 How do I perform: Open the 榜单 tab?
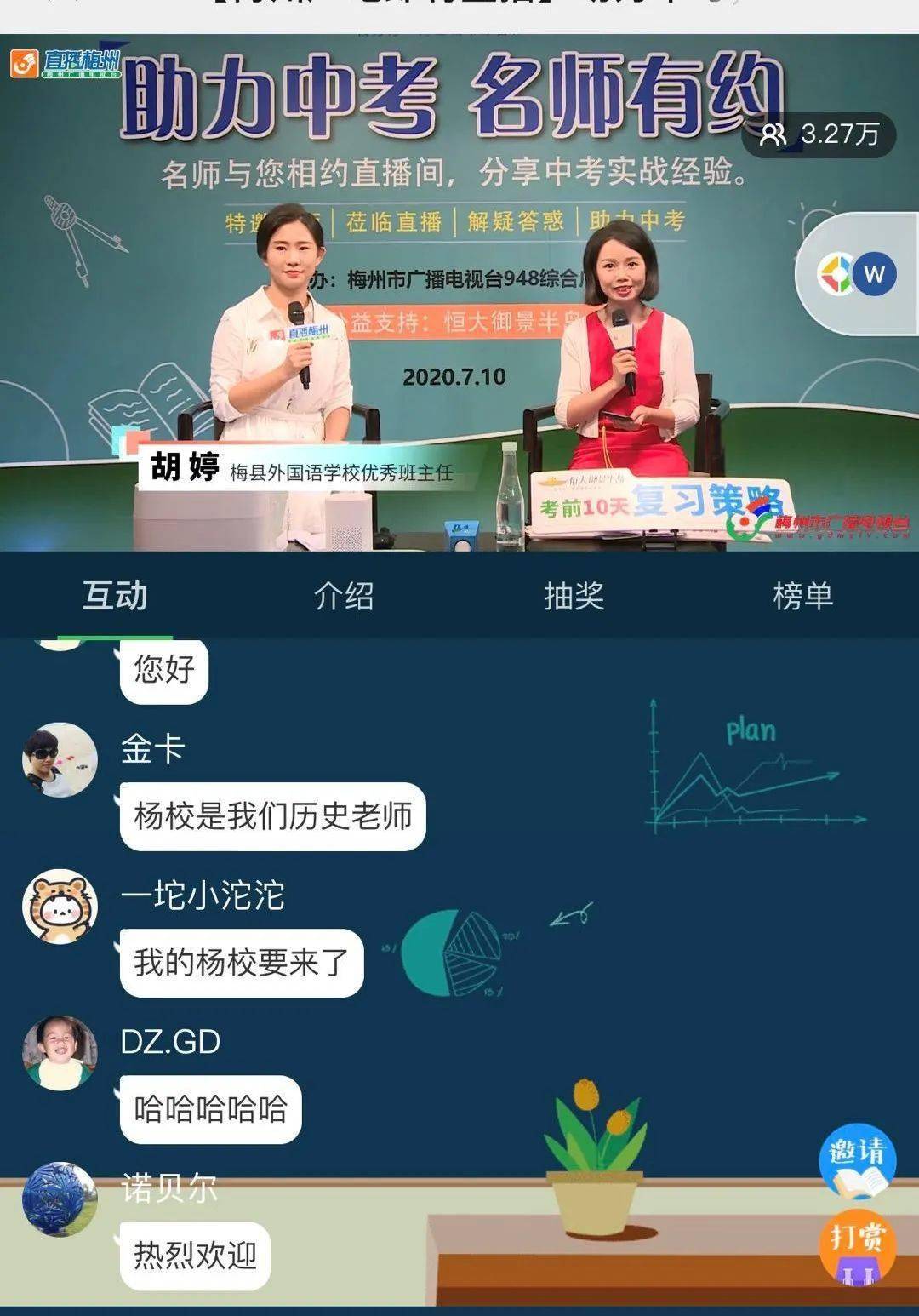point(802,596)
